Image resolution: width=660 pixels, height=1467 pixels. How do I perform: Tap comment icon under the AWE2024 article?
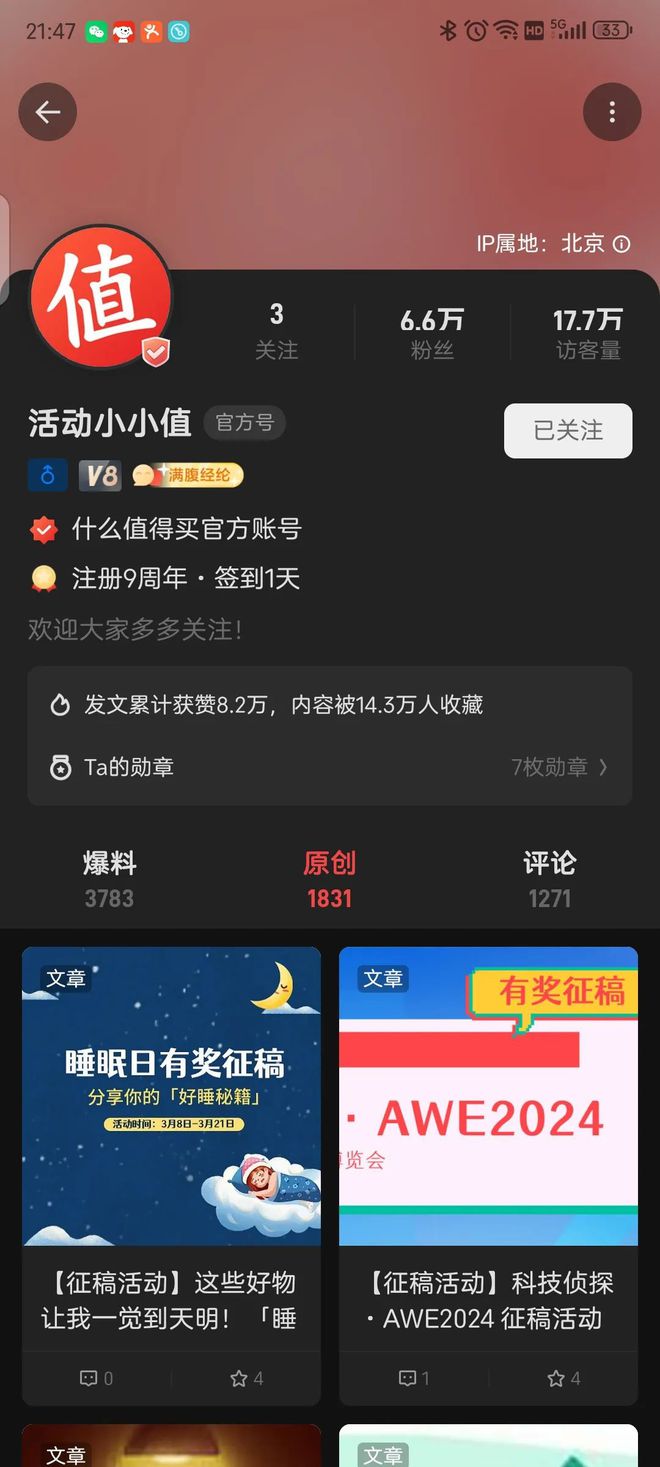click(x=413, y=1378)
